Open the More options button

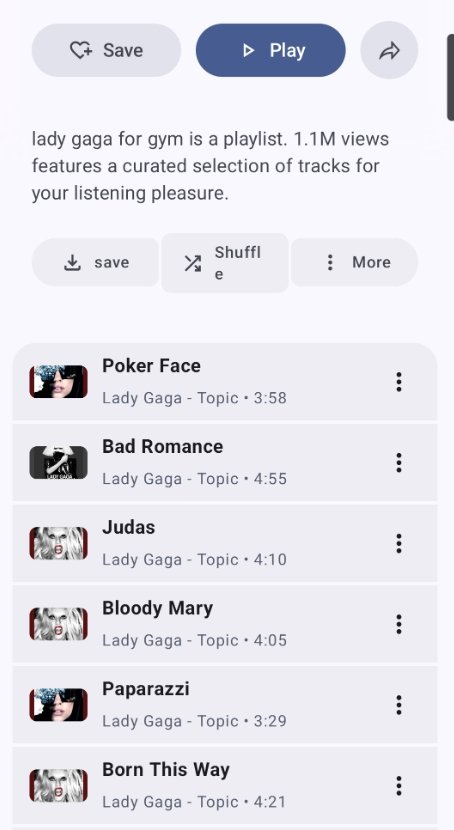(355, 262)
